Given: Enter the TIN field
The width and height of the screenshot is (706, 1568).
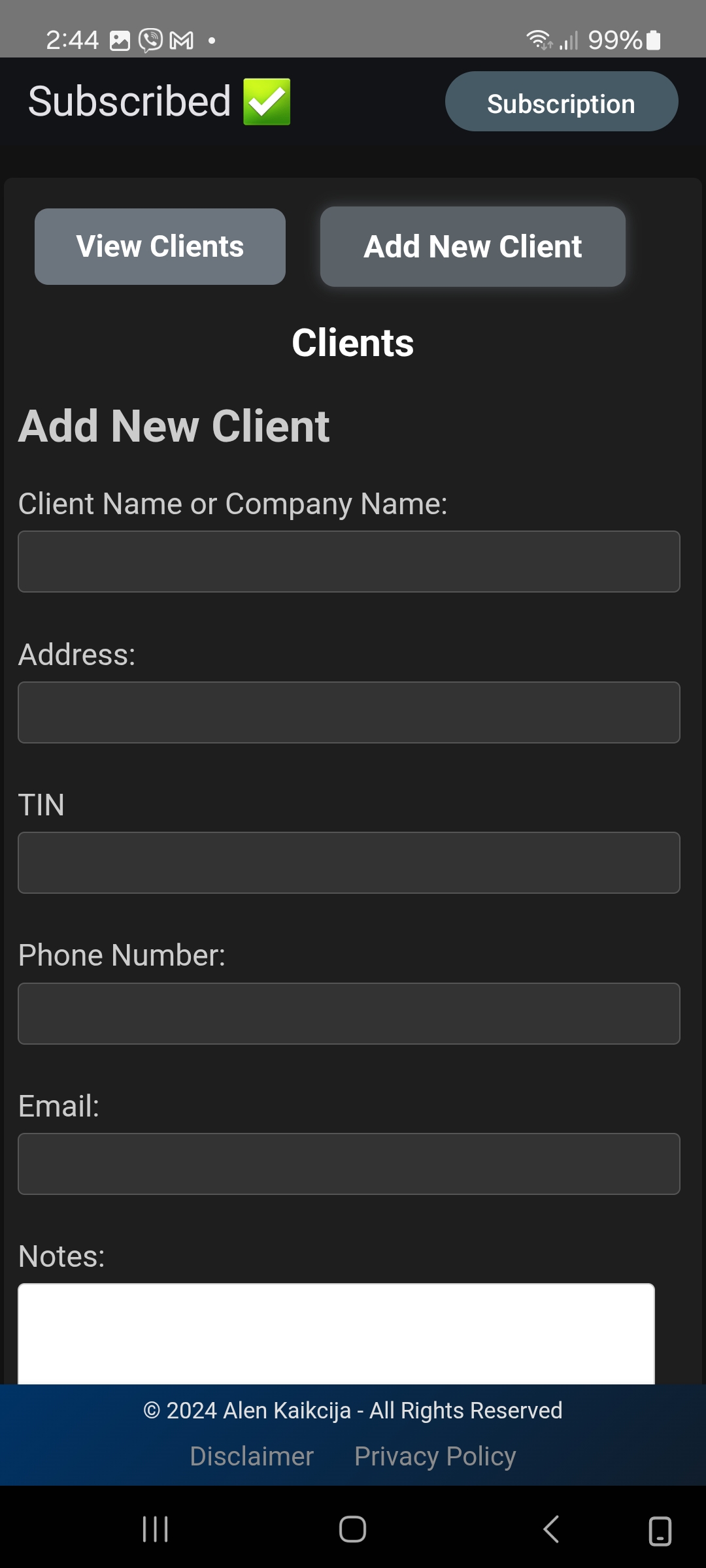Looking at the screenshot, I should coord(349,863).
